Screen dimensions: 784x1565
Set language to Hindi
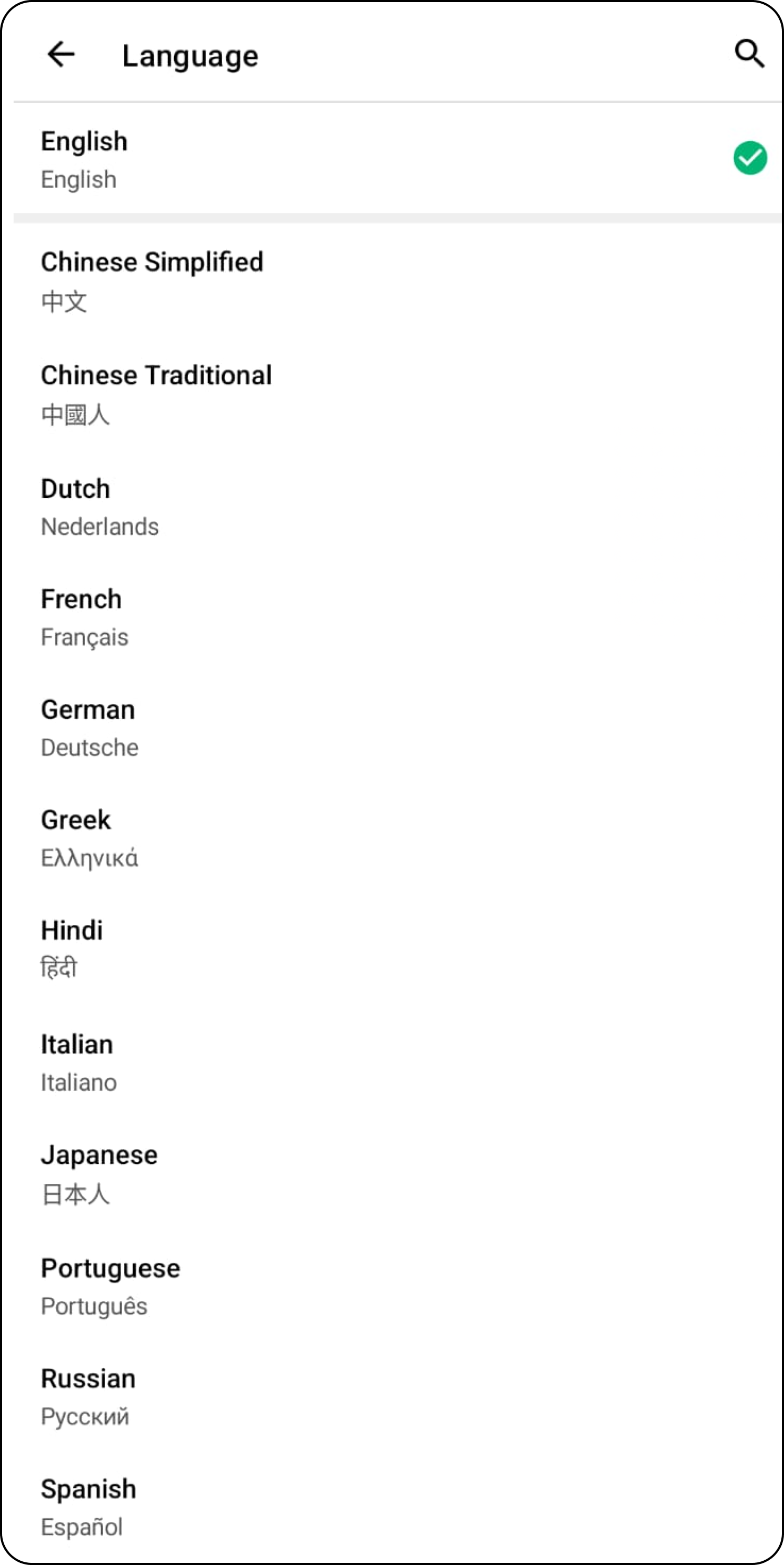click(397, 949)
